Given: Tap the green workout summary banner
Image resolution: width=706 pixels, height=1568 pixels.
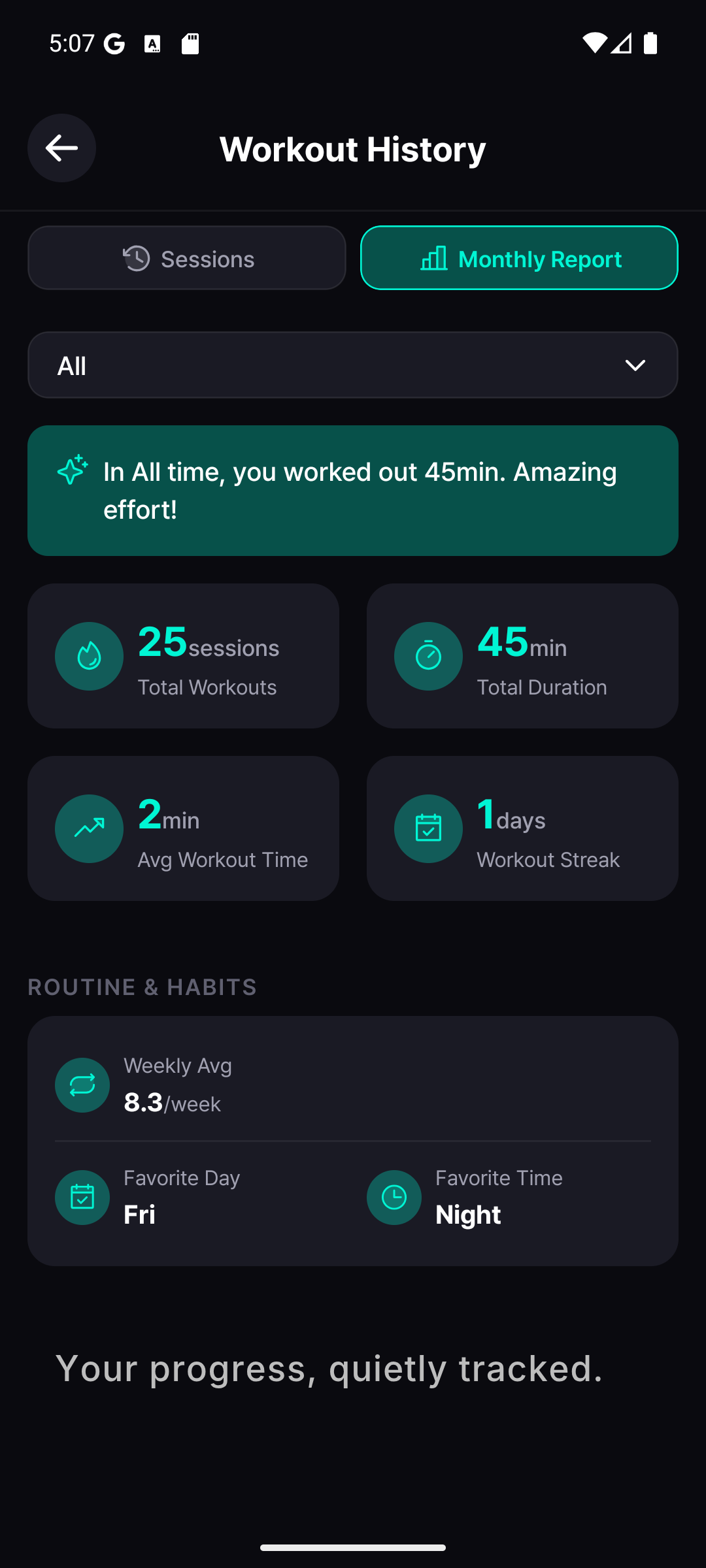Looking at the screenshot, I should tap(353, 490).
